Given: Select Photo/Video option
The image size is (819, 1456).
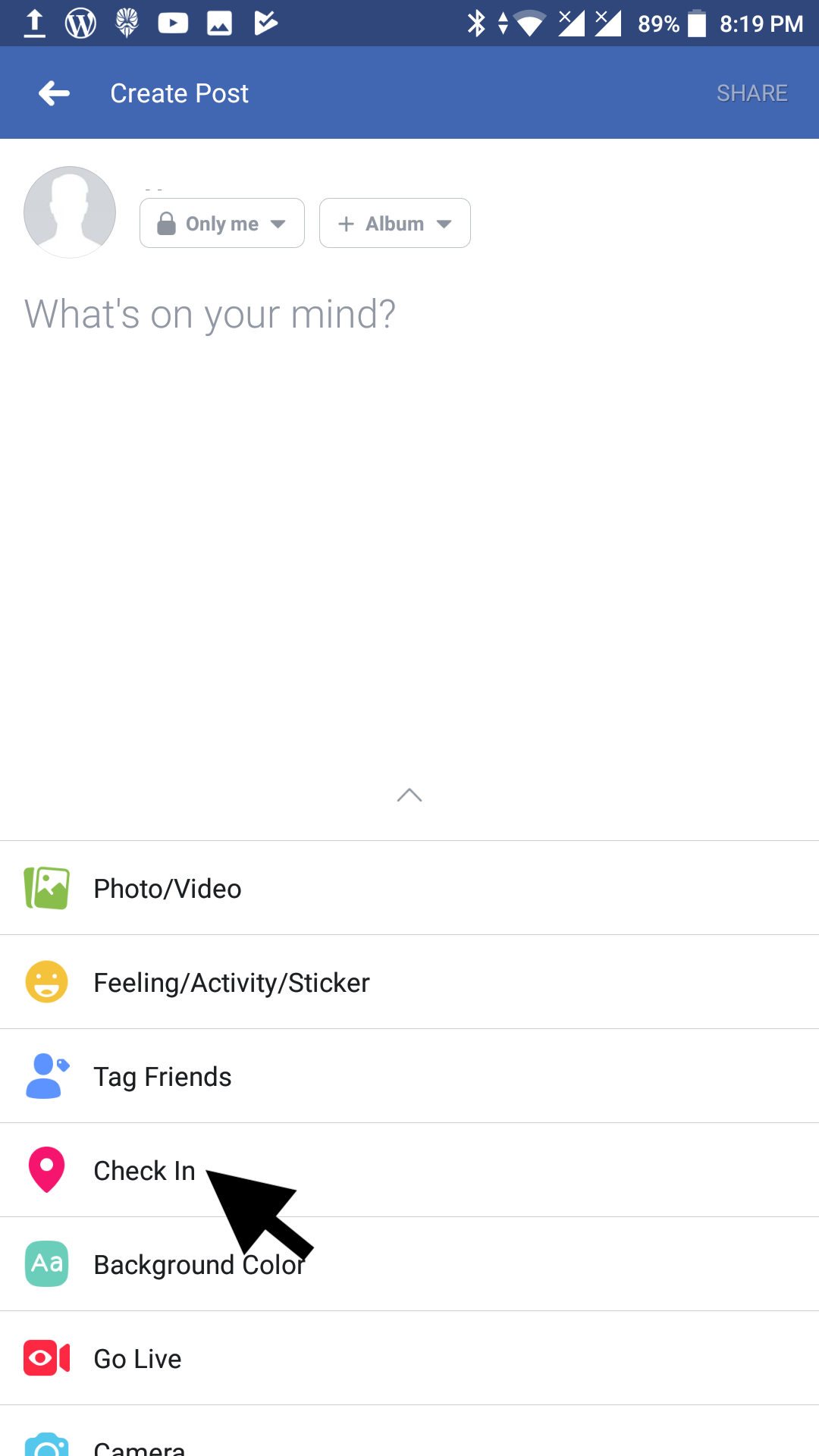Looking at the screenshot, I should pos(409,888).
